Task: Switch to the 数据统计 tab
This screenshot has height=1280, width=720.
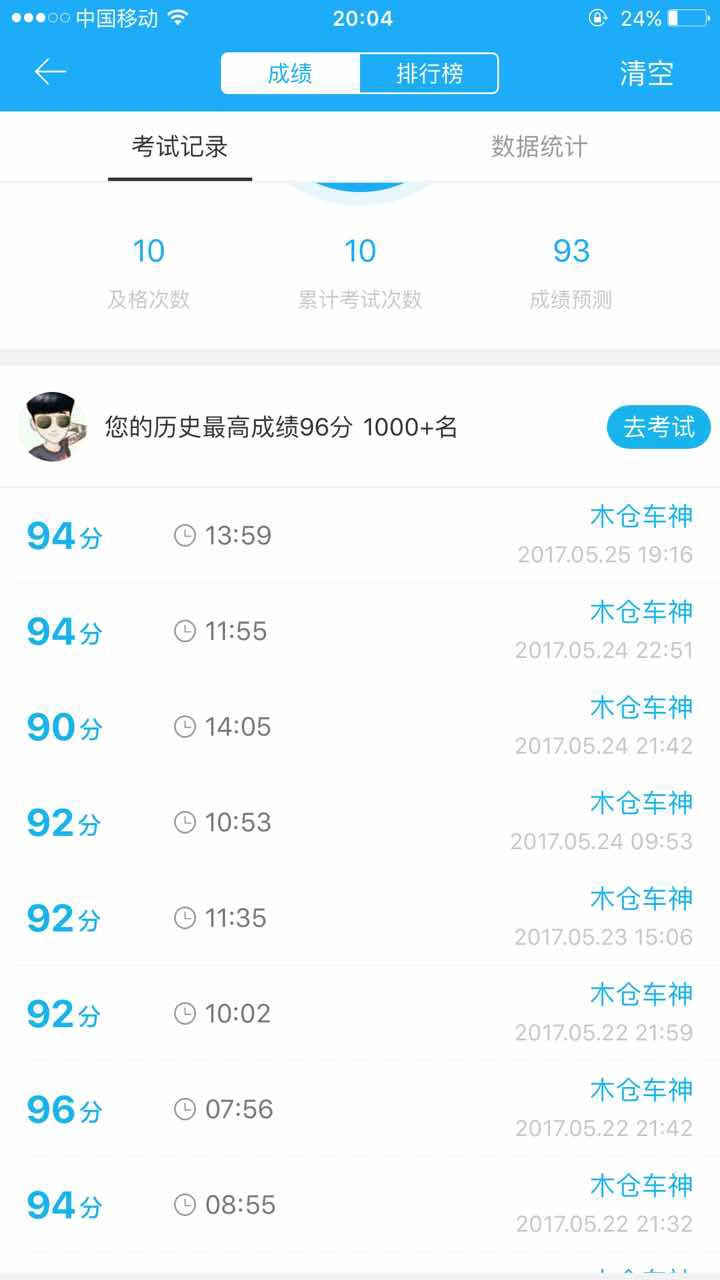Action: pyautogui.click(x=539, y=147)
